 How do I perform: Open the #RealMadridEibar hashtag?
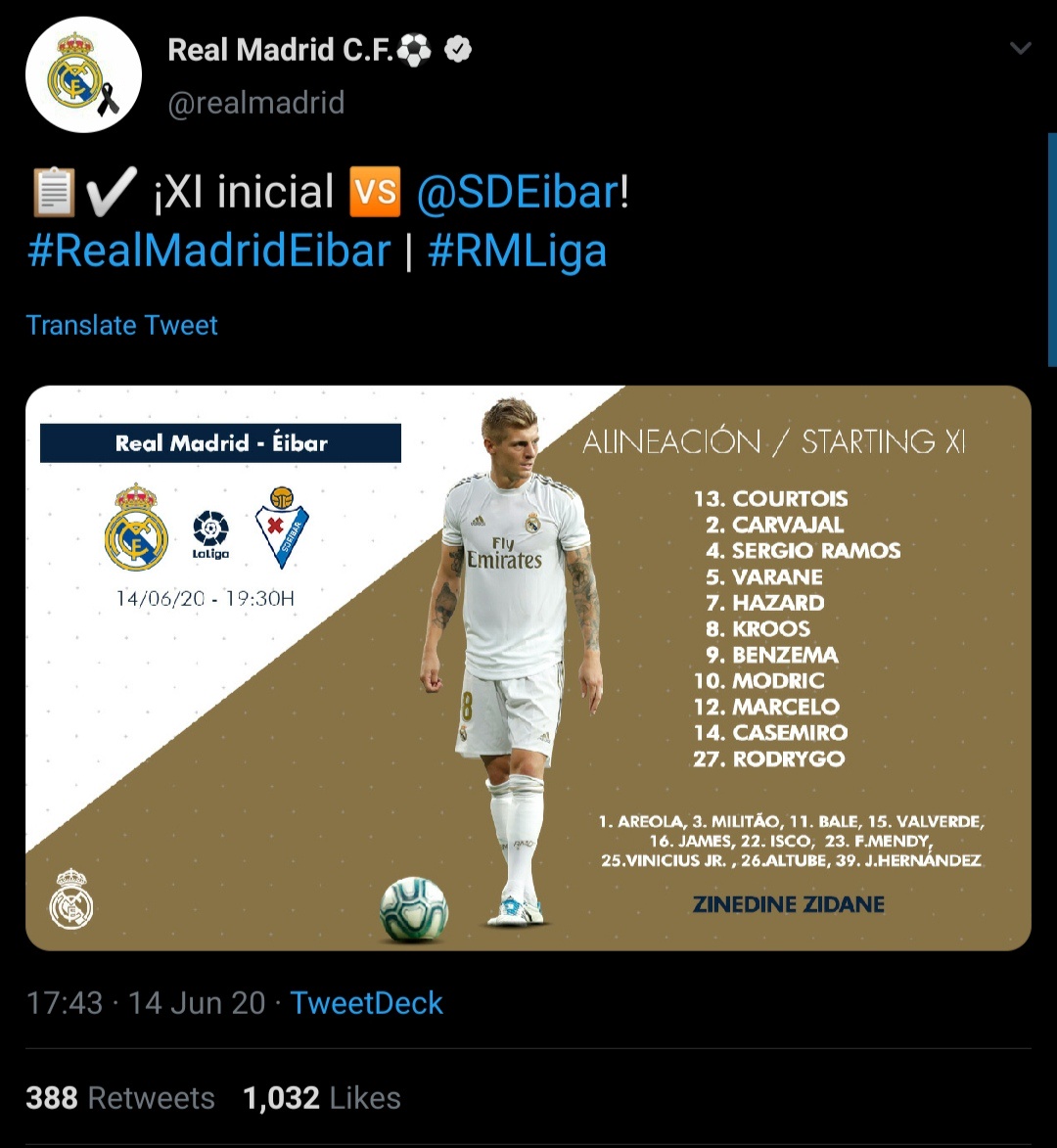tap(208, 251)
